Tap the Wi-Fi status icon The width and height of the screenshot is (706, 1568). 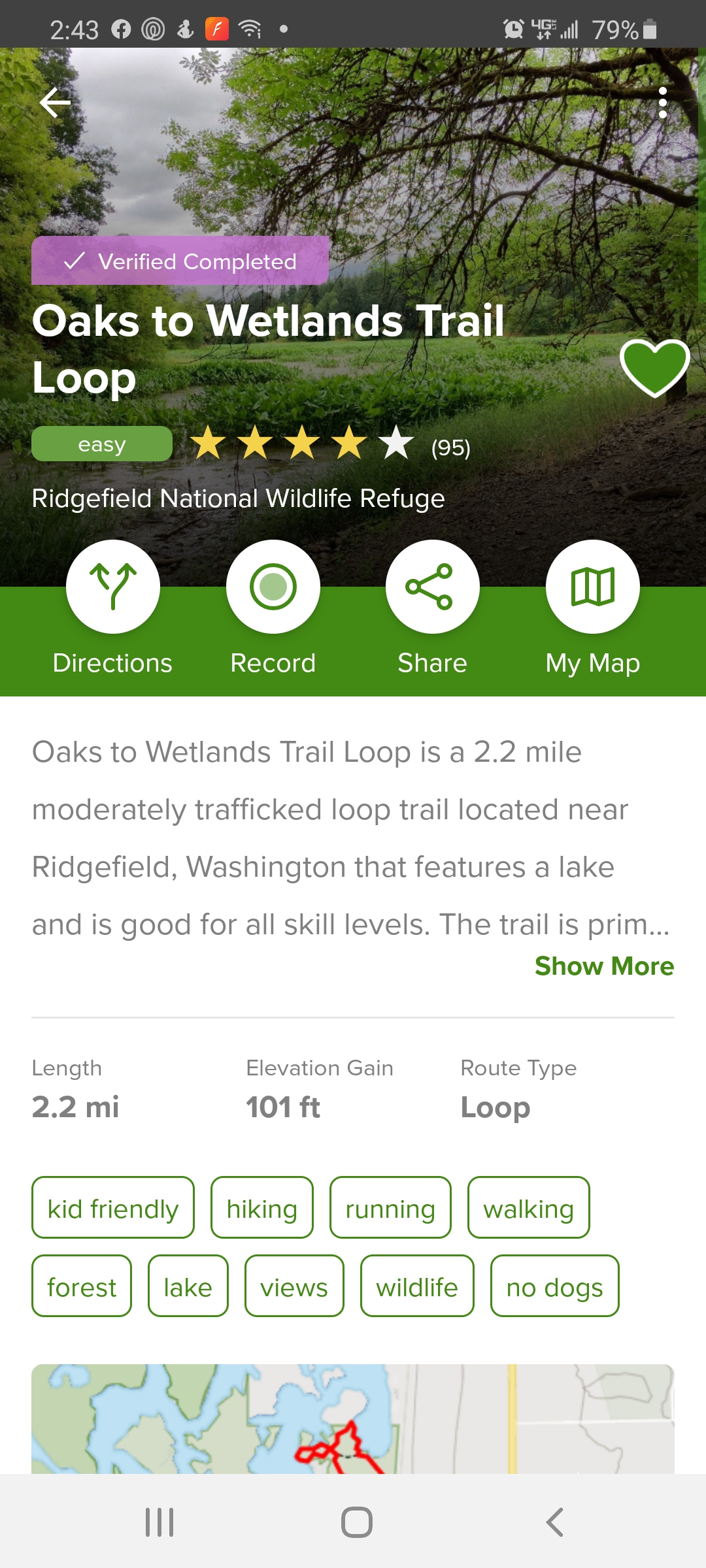(x=250, y=29)
